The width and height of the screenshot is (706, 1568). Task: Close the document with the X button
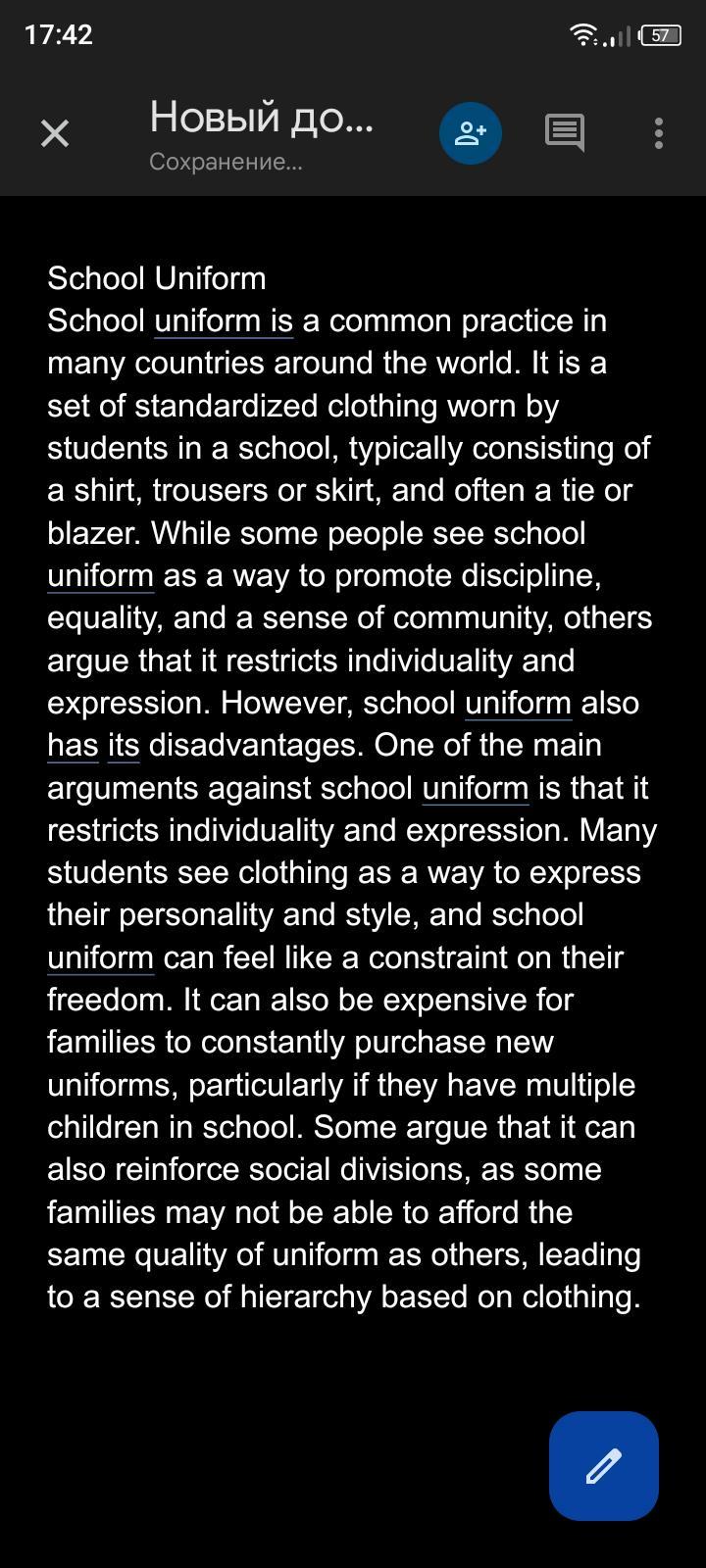click(x=55, y=133)
